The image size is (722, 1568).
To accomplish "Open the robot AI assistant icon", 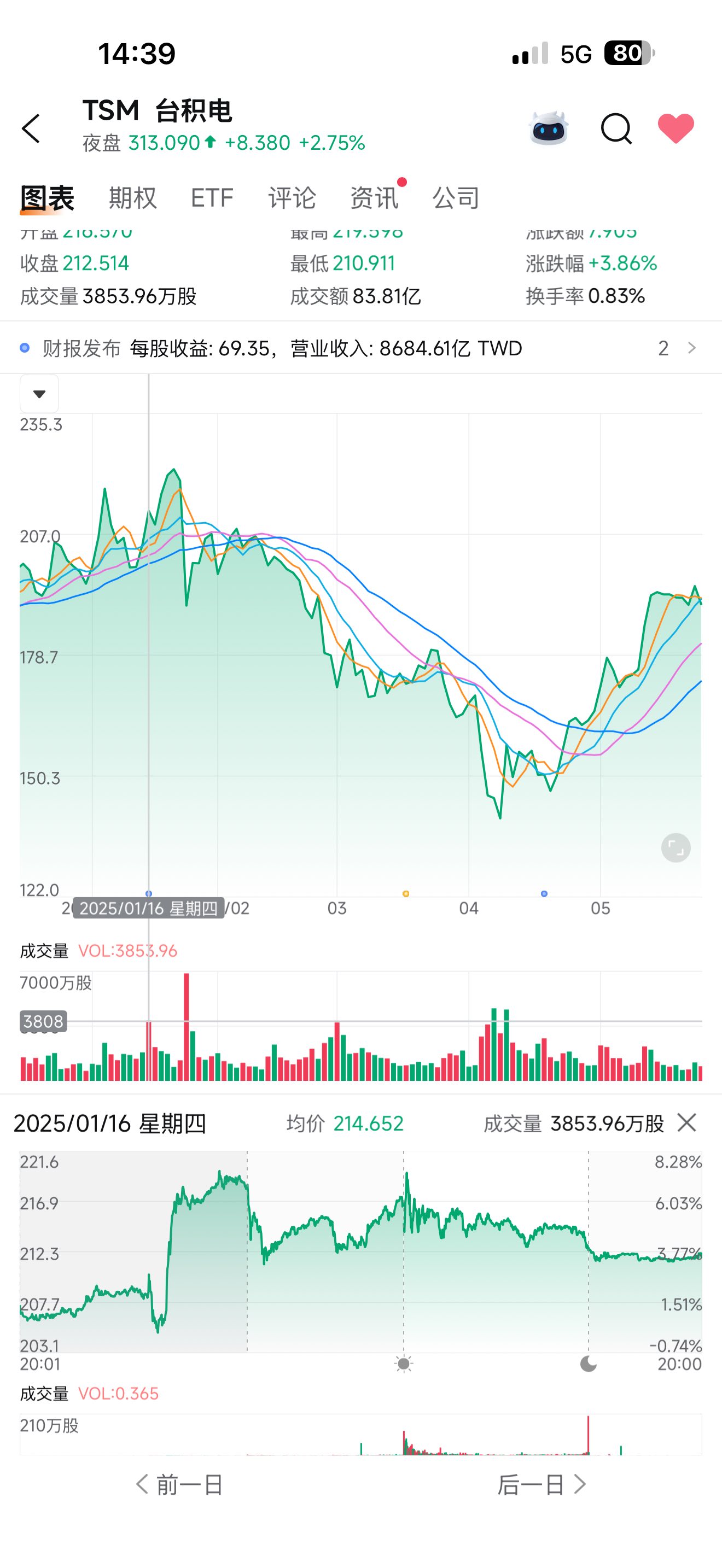I will (x=549, y=128).
